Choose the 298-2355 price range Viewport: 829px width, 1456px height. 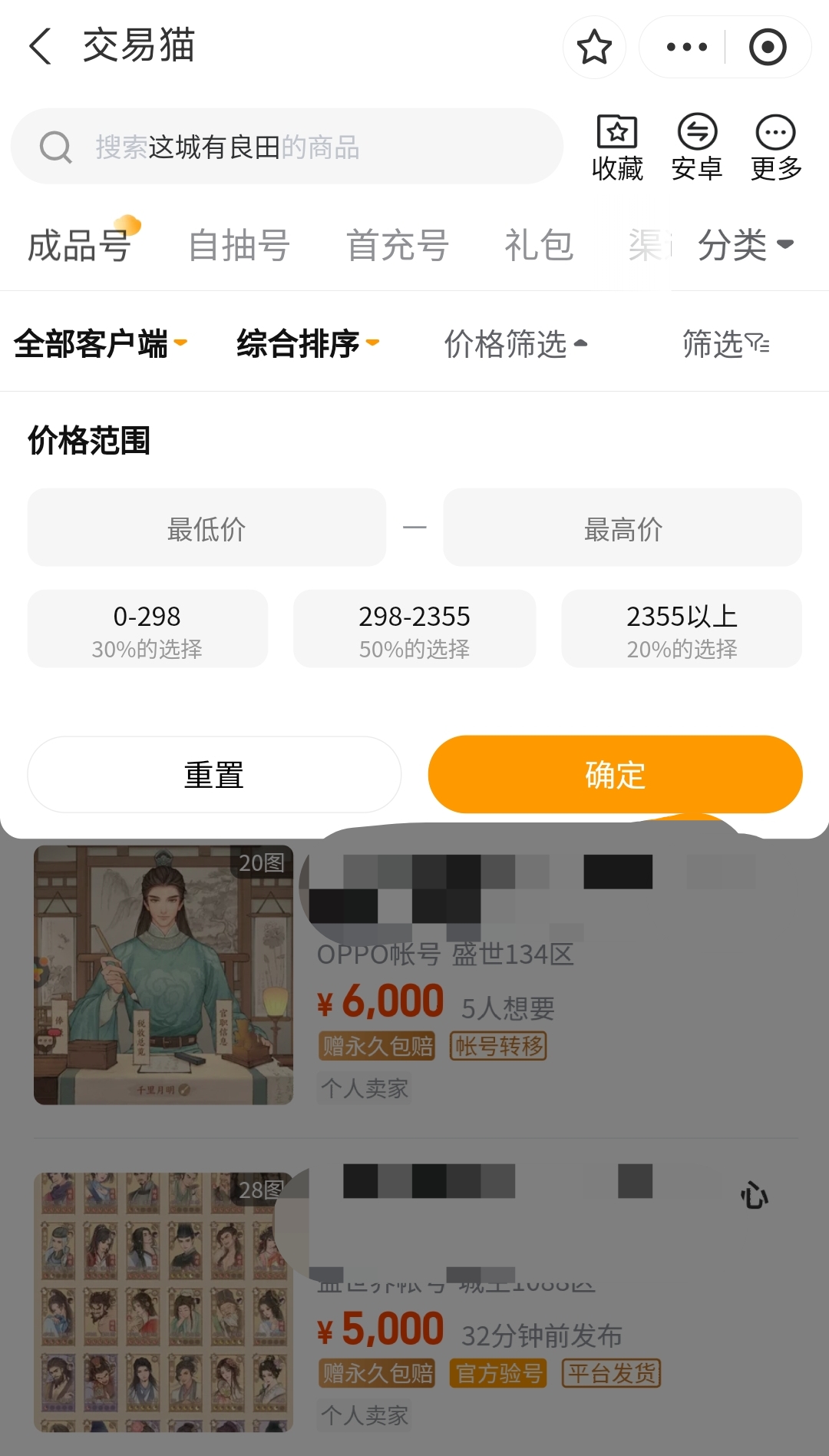pyautogui.click(x=414, y=629)
